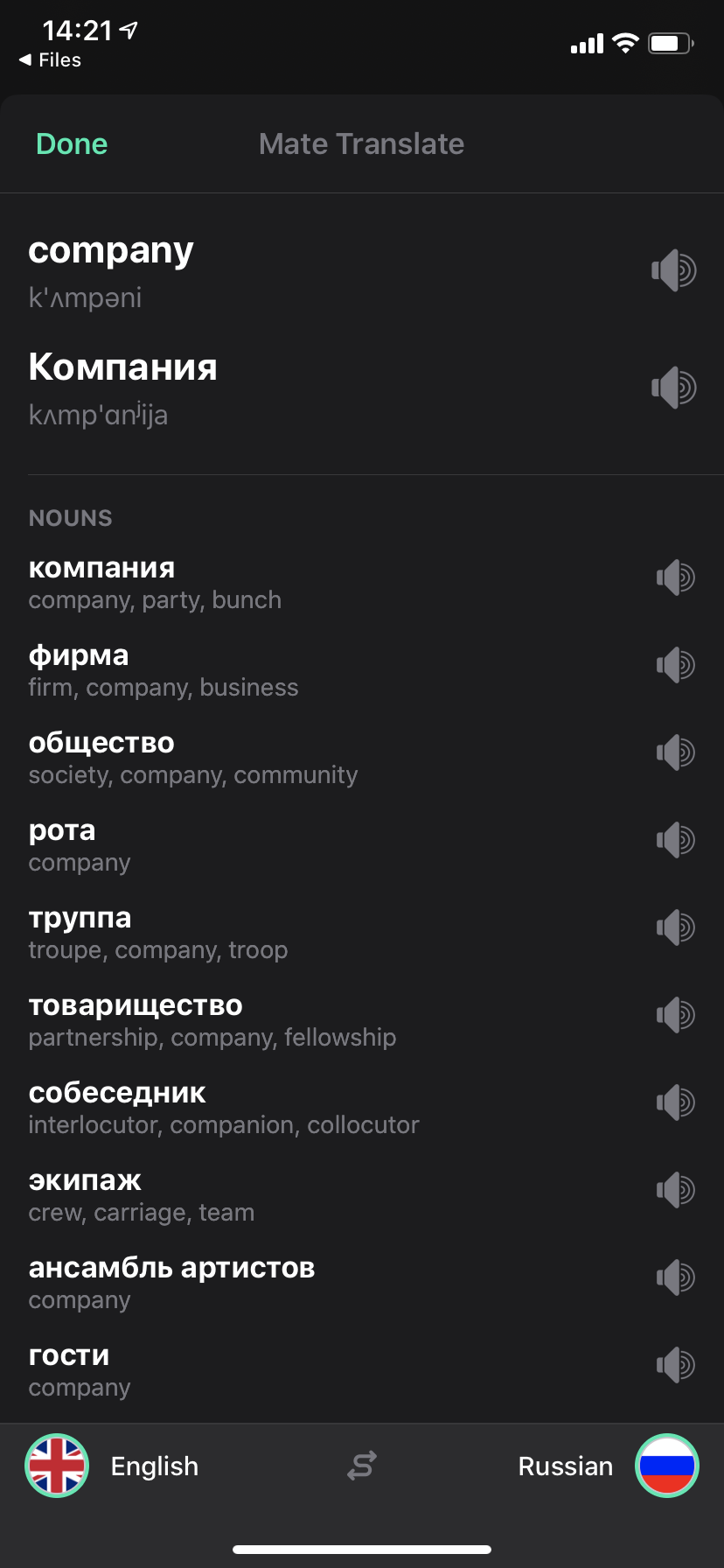Play audio for общество
The image size is (724, 1568).
tap(675, 752)
